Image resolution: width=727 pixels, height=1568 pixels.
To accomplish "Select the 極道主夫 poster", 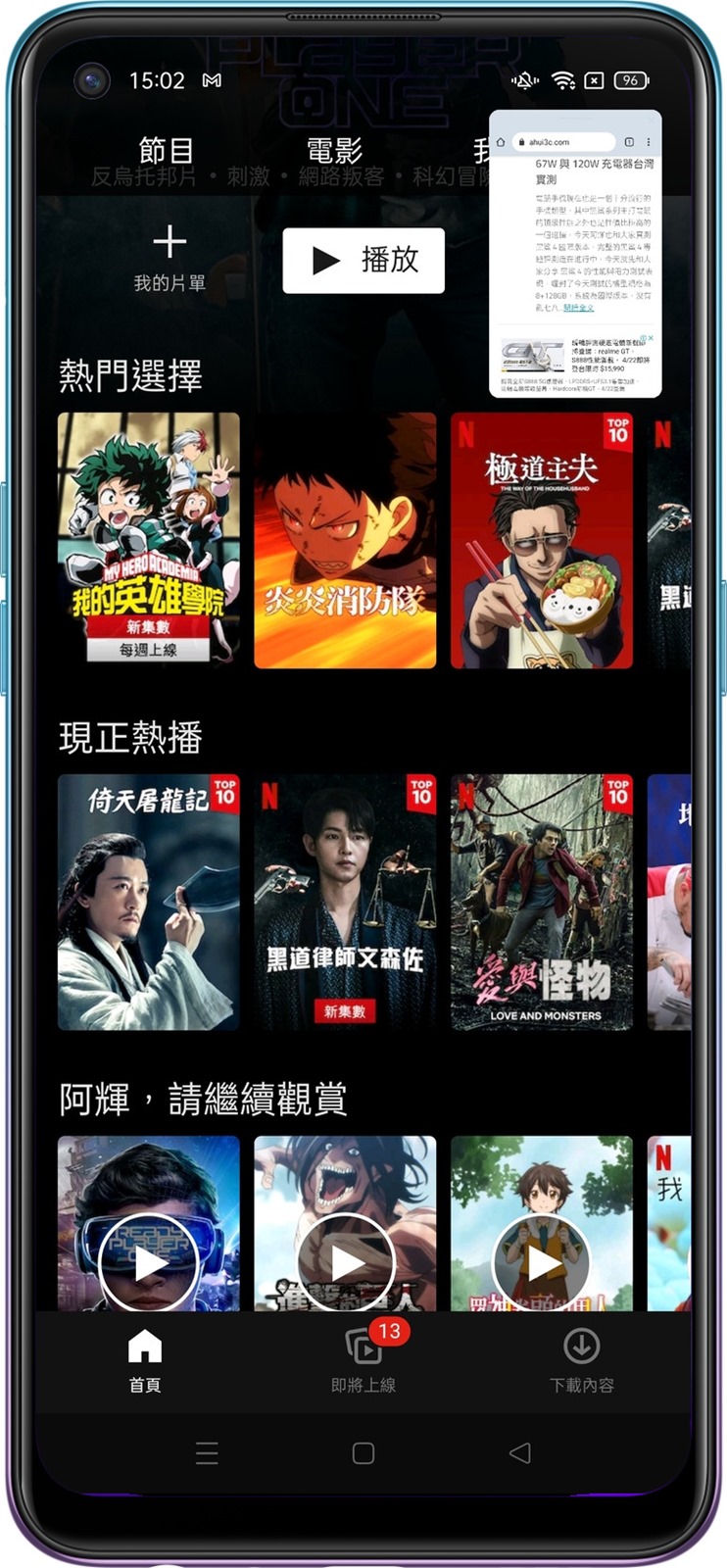I will pyautogui.click(x=541, y=540).
